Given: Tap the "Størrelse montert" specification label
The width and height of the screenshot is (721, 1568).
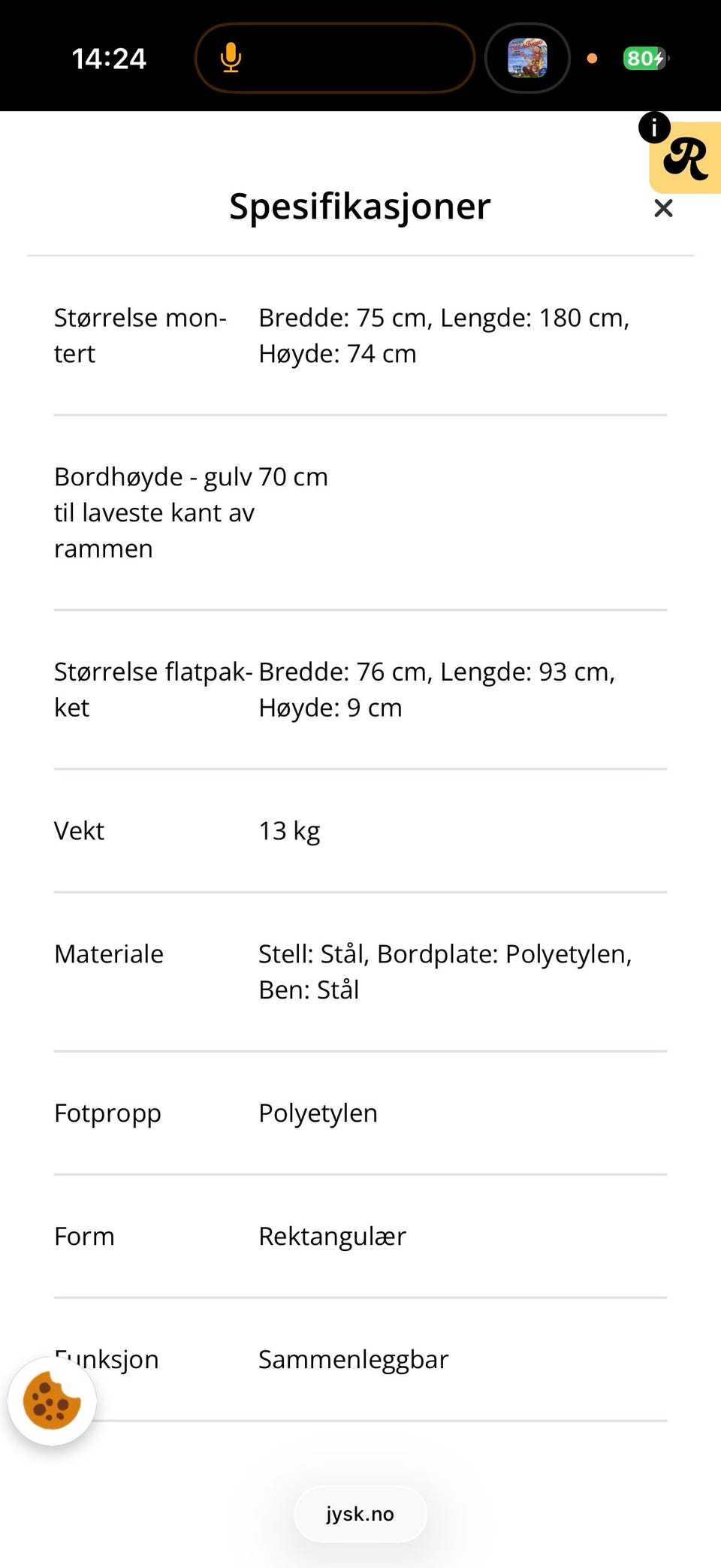Looking at the screenshot, I should tap(140, 334).
